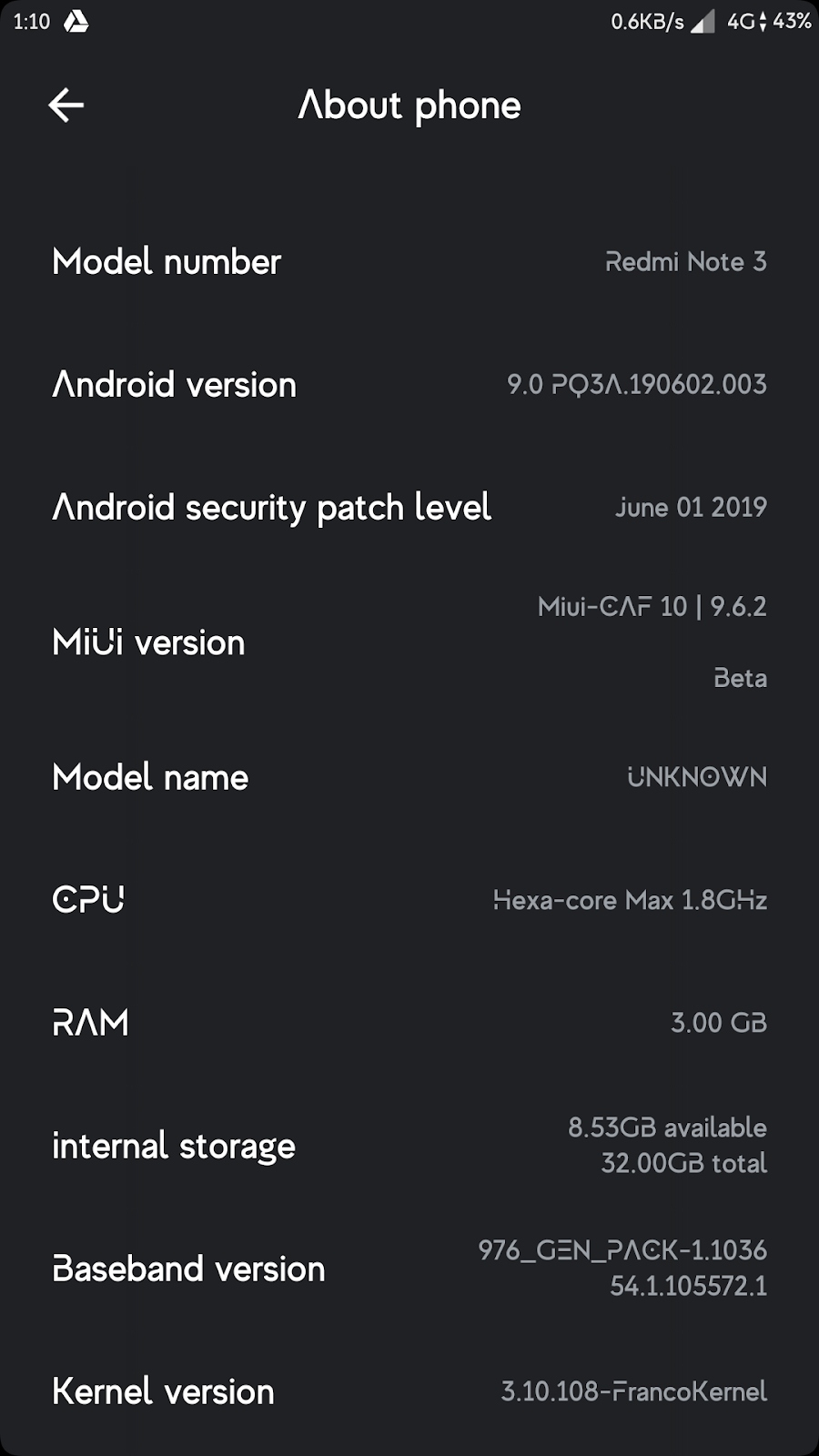Tap the CPU row

click(409, 900)
